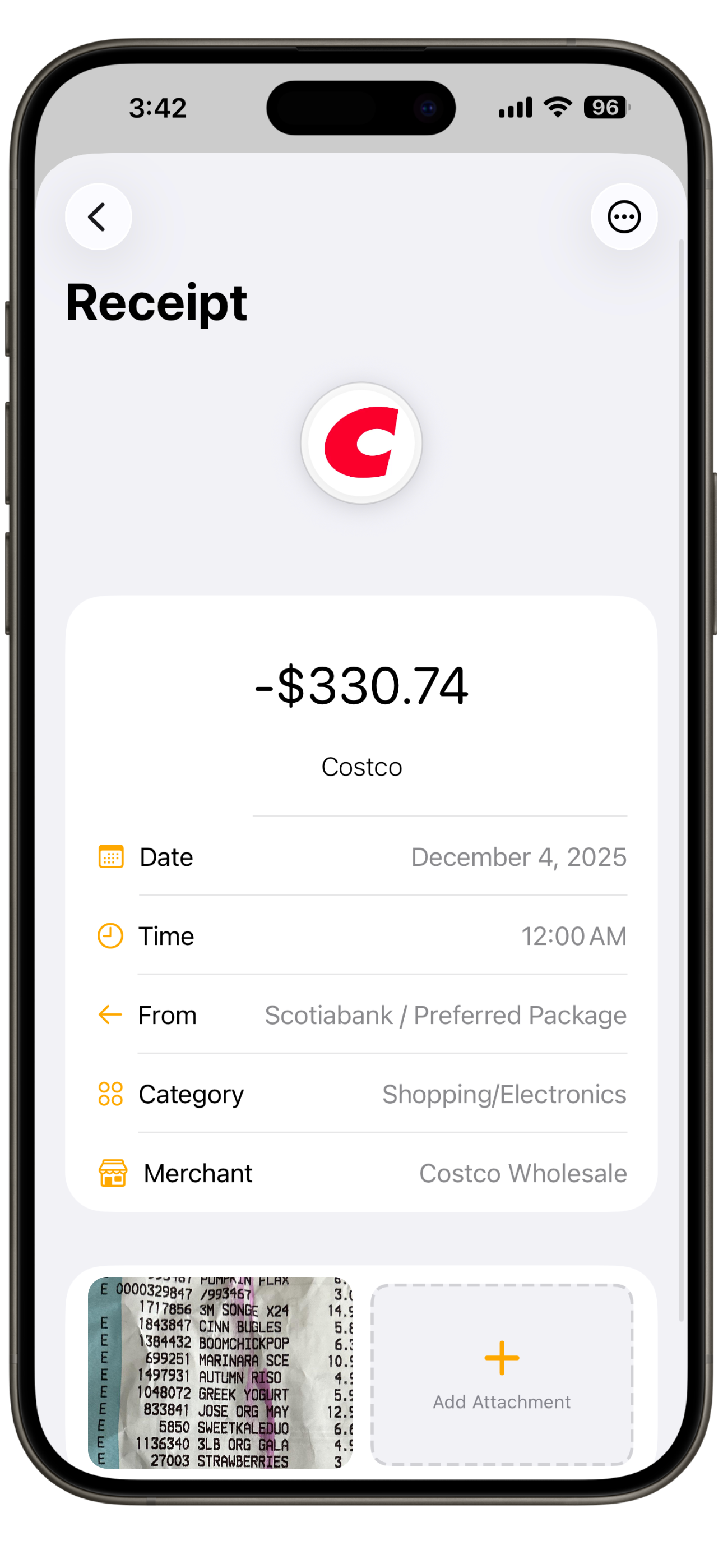This screenshot has width=723, height=1568.
Task: Open the December 4, 2025 date picker
Action: click(x=518, y=856)
